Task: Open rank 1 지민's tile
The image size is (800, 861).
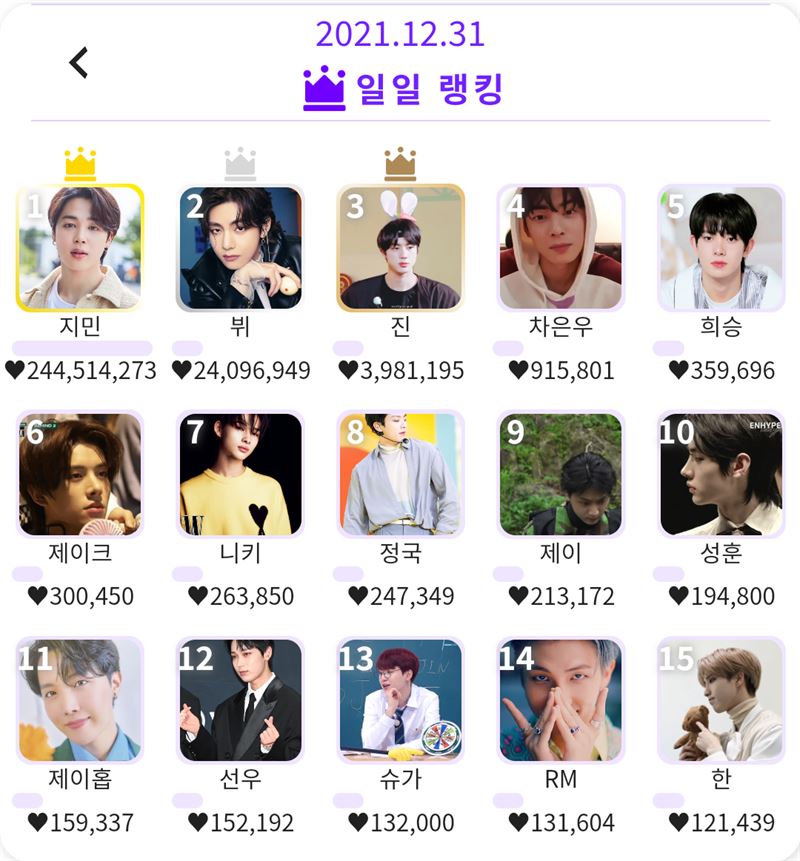Action: click(80, 248)
